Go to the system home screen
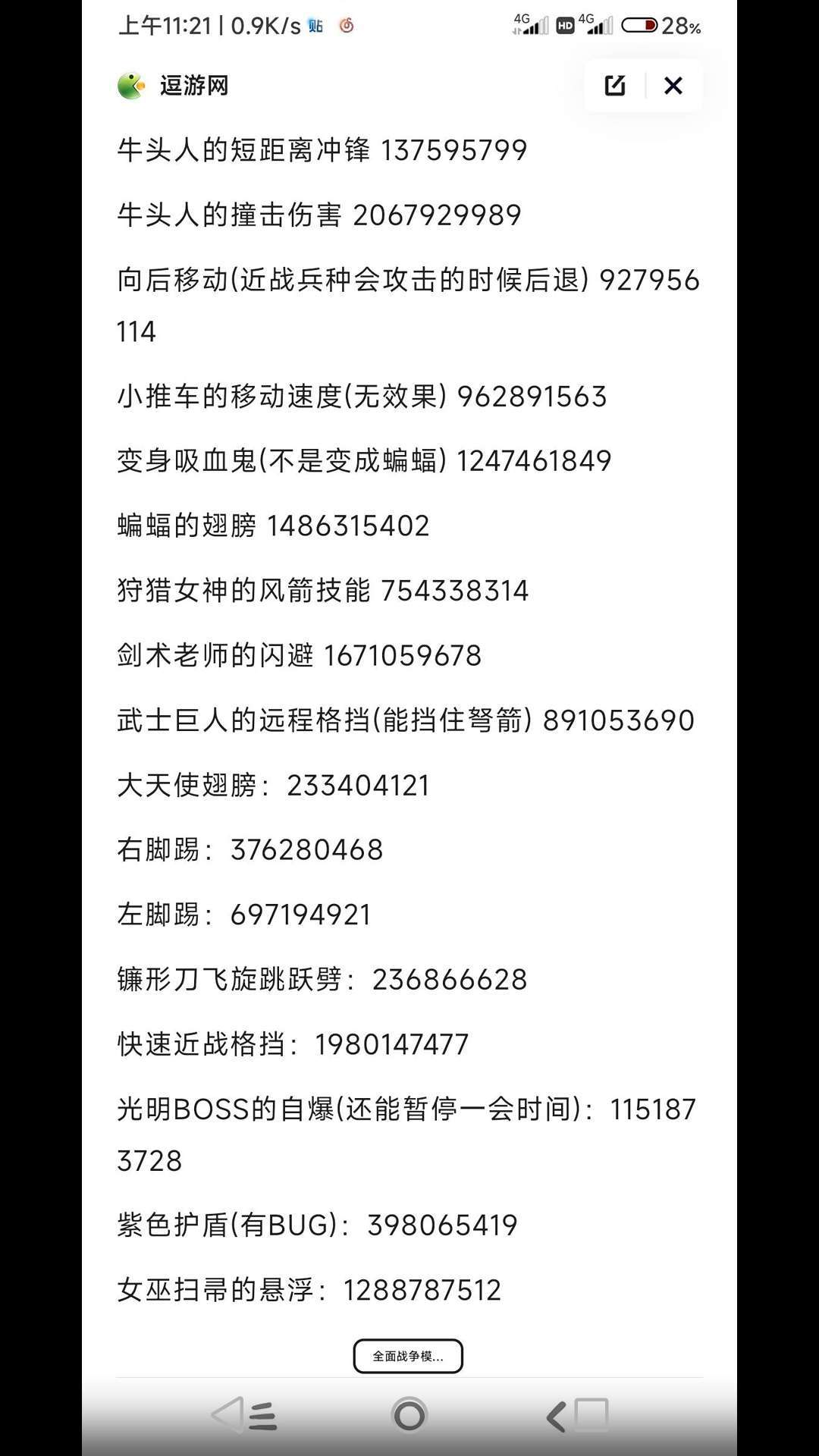Screen dimensions: 819x1456 coord(409,1415)
